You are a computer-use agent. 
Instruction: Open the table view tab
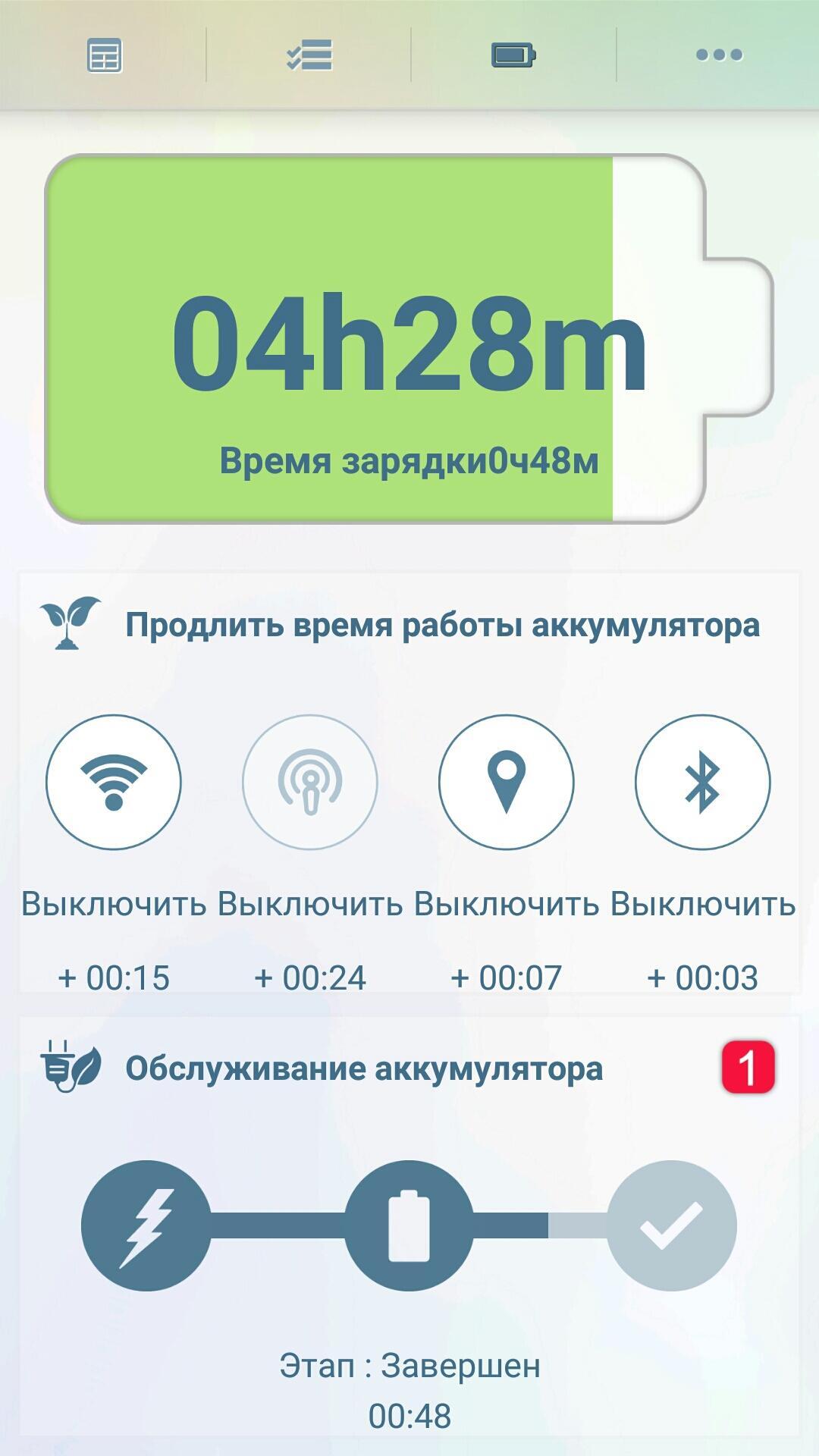[x=104, y=55]
